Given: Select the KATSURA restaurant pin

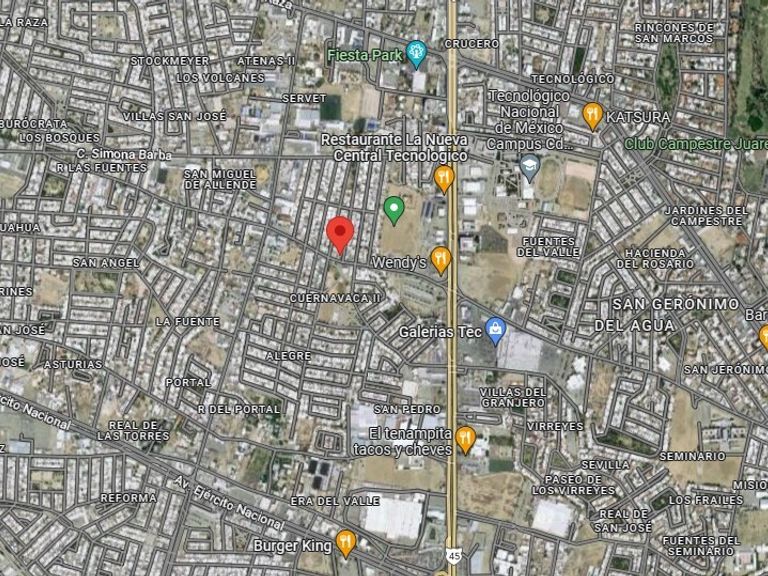Looking at the screenshot, I should coord(593,117).
